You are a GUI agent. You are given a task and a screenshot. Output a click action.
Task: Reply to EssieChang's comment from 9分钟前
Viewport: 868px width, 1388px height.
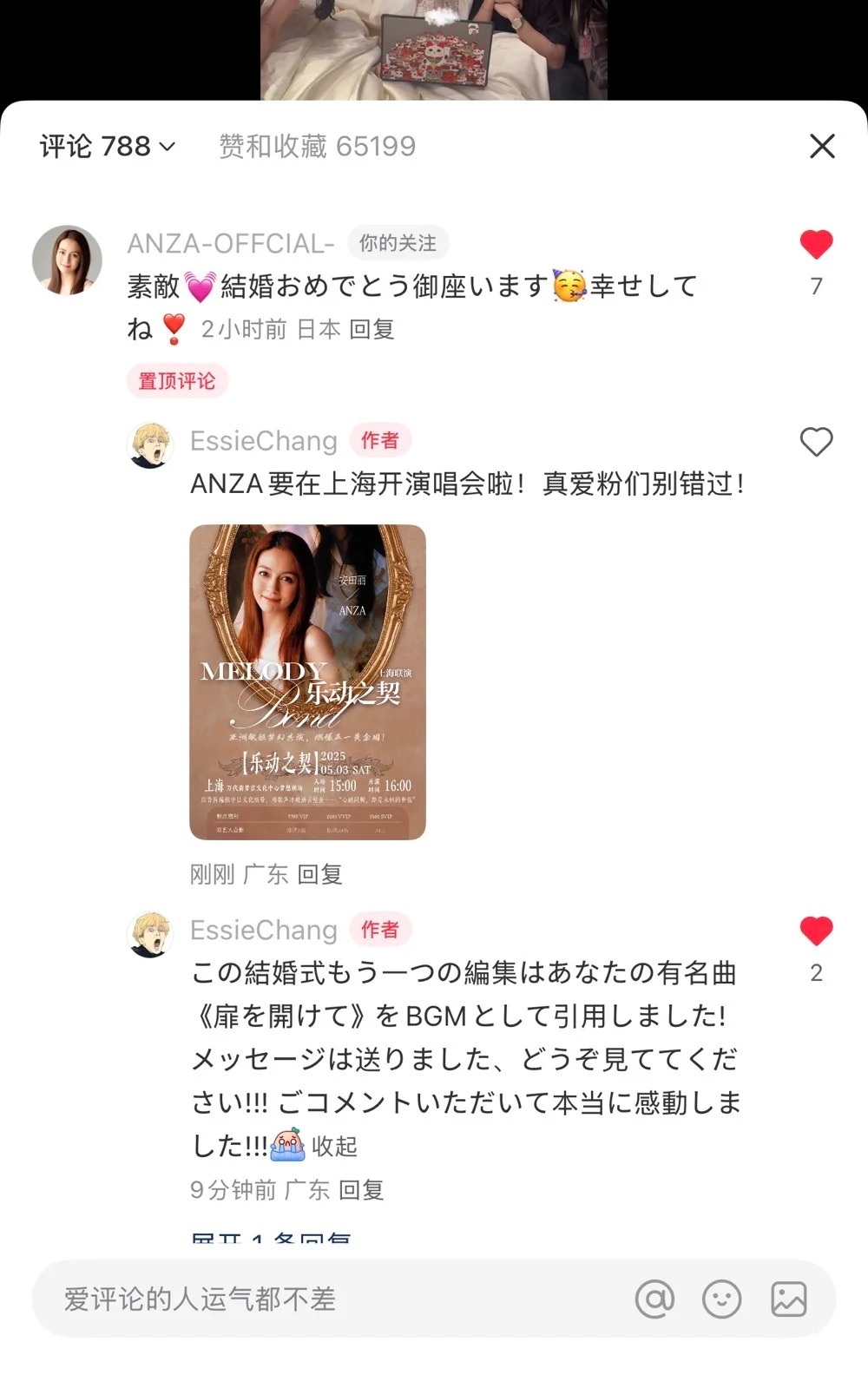(360, 1189)
